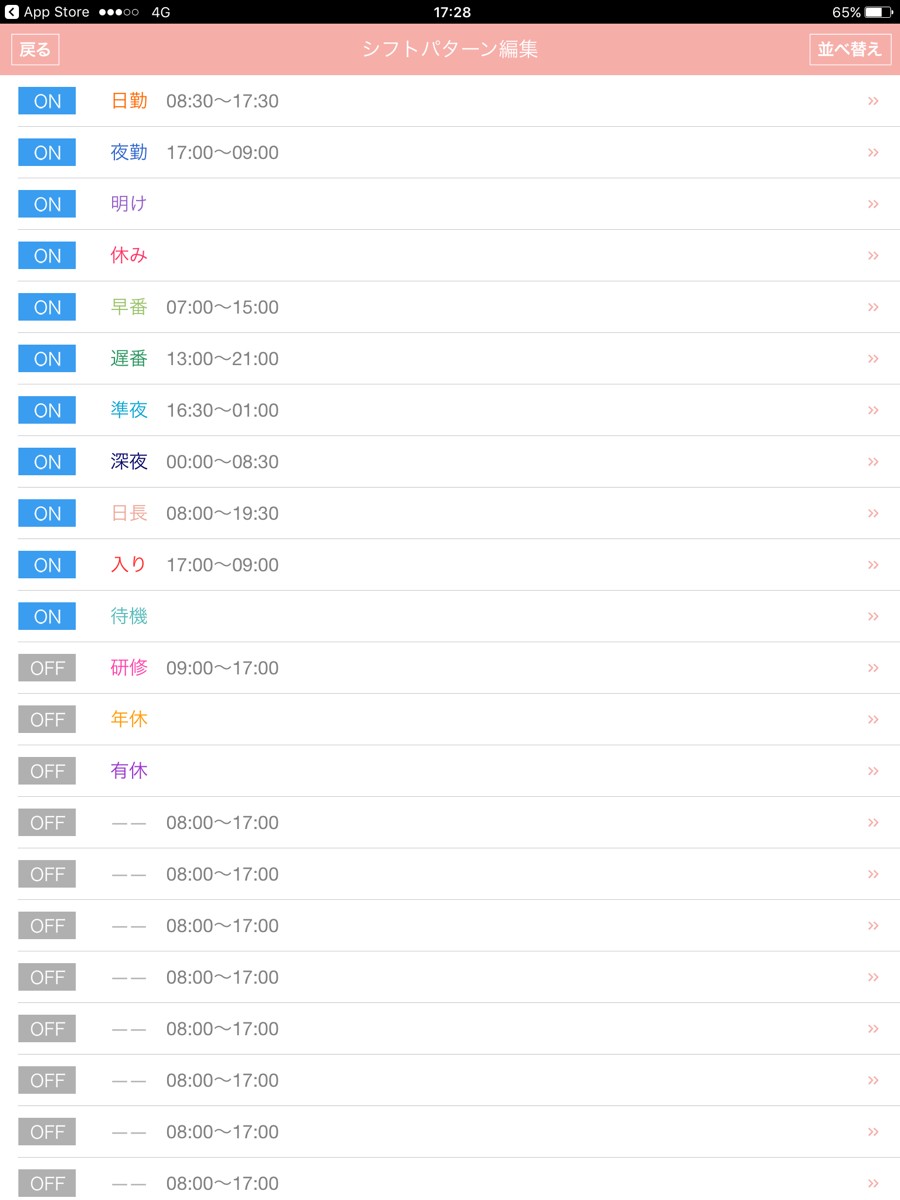
Task: Tap the 戻る back button
Action: click(35, 49)
